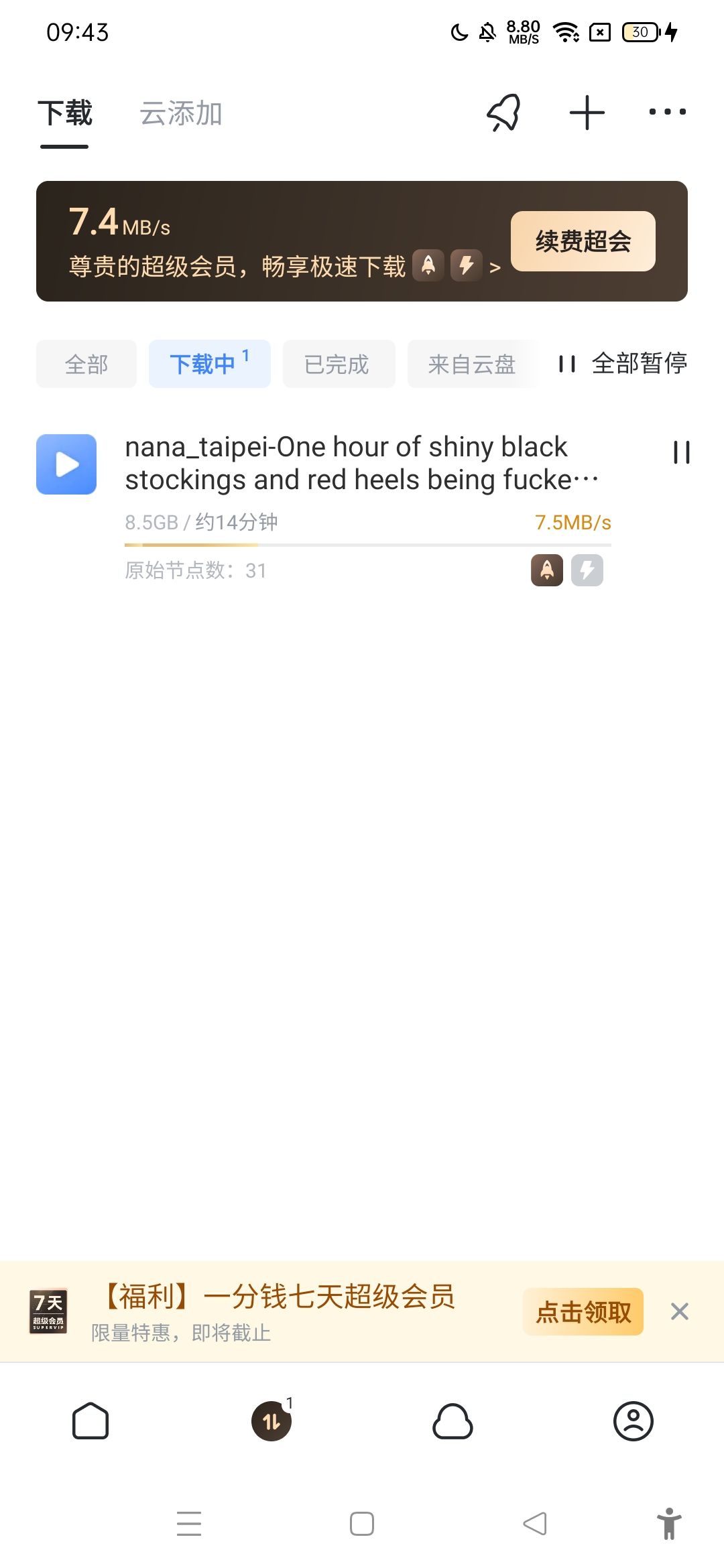Switch to the 云添加 tab
Screen dimensions: 724x1568
pyautogui.click(x=181, y=113)
